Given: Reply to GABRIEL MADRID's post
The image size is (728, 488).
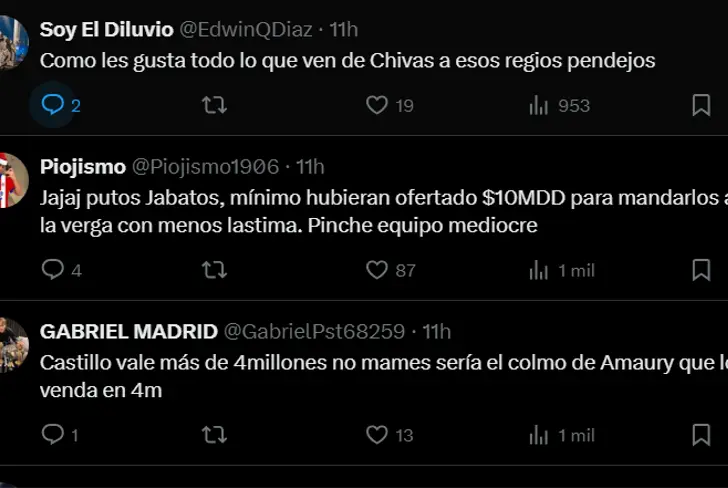Looking at the screenshot, I should 53,435.
